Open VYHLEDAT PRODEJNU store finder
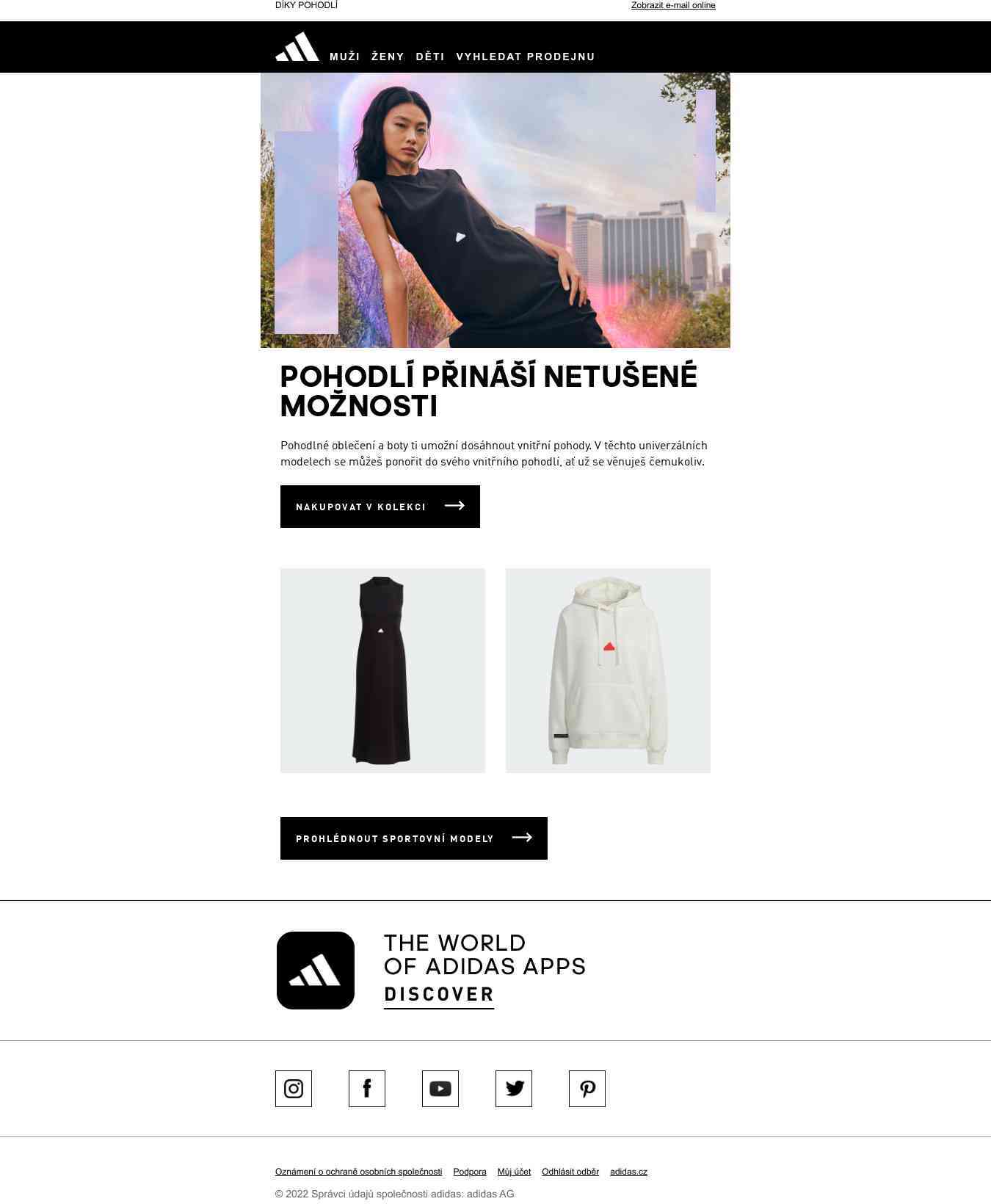 click(x=525, y=57)
